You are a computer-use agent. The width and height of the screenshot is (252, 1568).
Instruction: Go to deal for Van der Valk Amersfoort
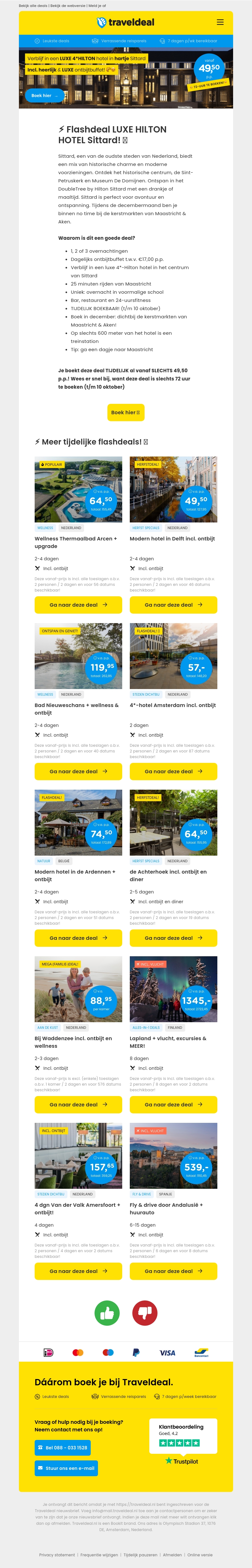(x=78, y=1271)
